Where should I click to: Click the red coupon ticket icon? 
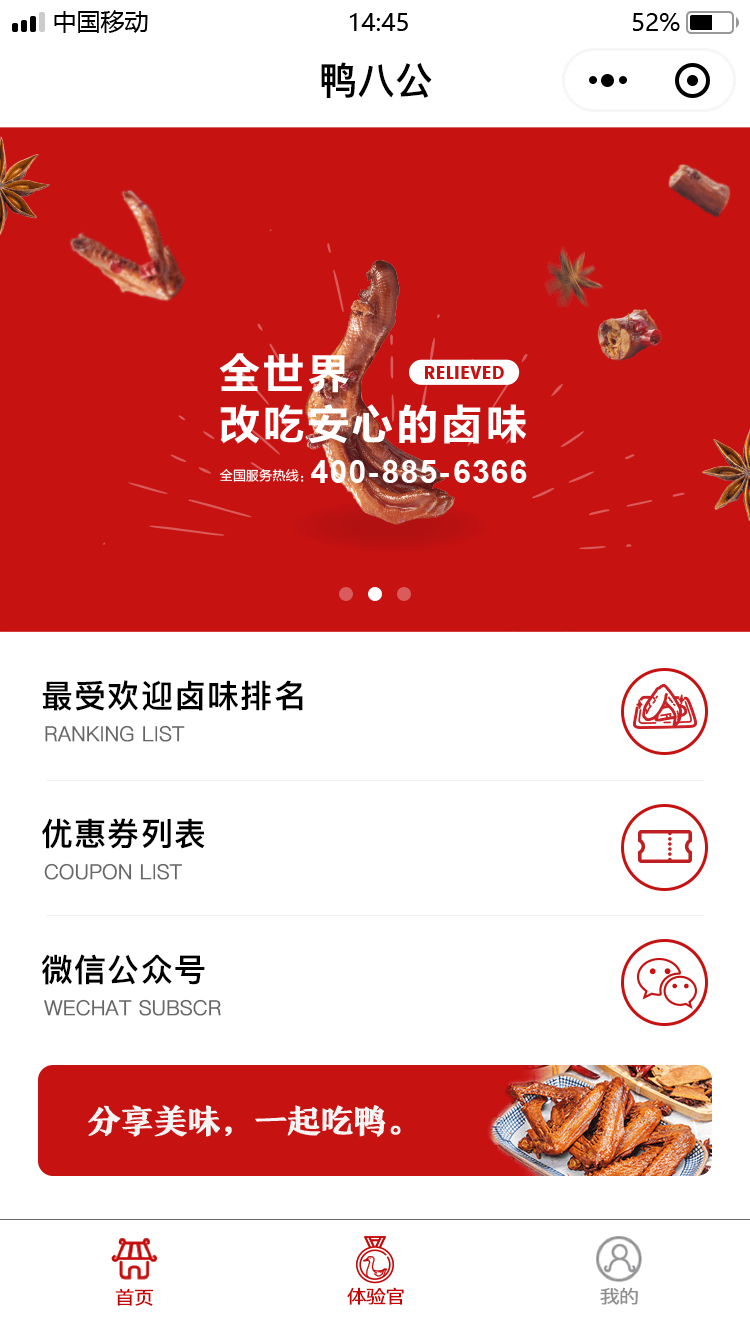pos(664,847)
